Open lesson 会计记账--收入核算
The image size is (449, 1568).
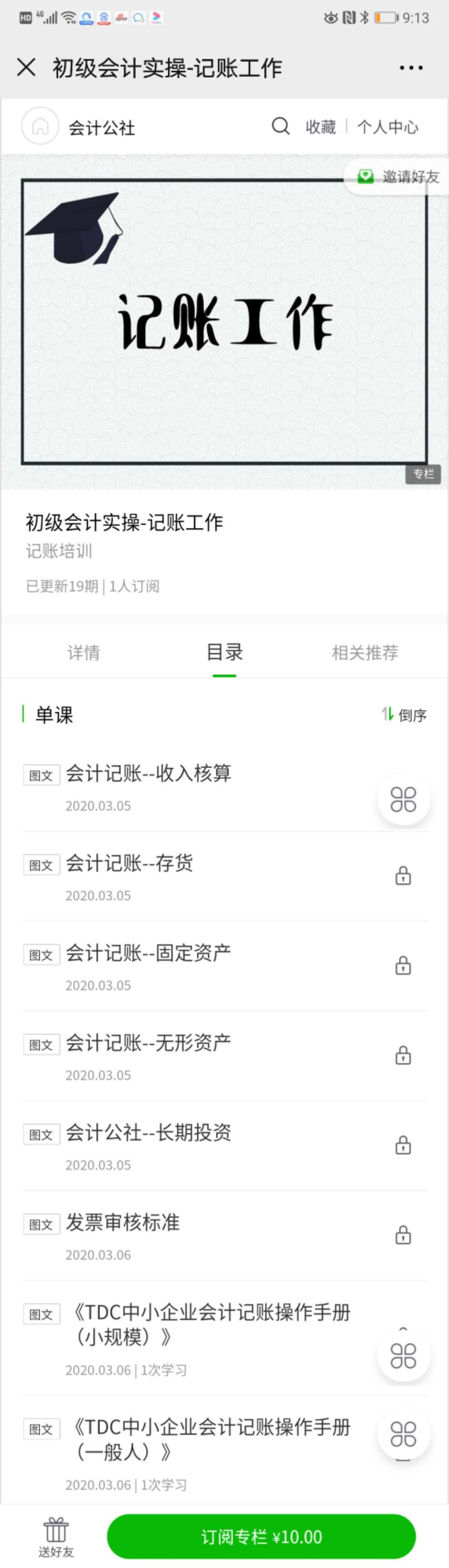(x=148, y=774)
